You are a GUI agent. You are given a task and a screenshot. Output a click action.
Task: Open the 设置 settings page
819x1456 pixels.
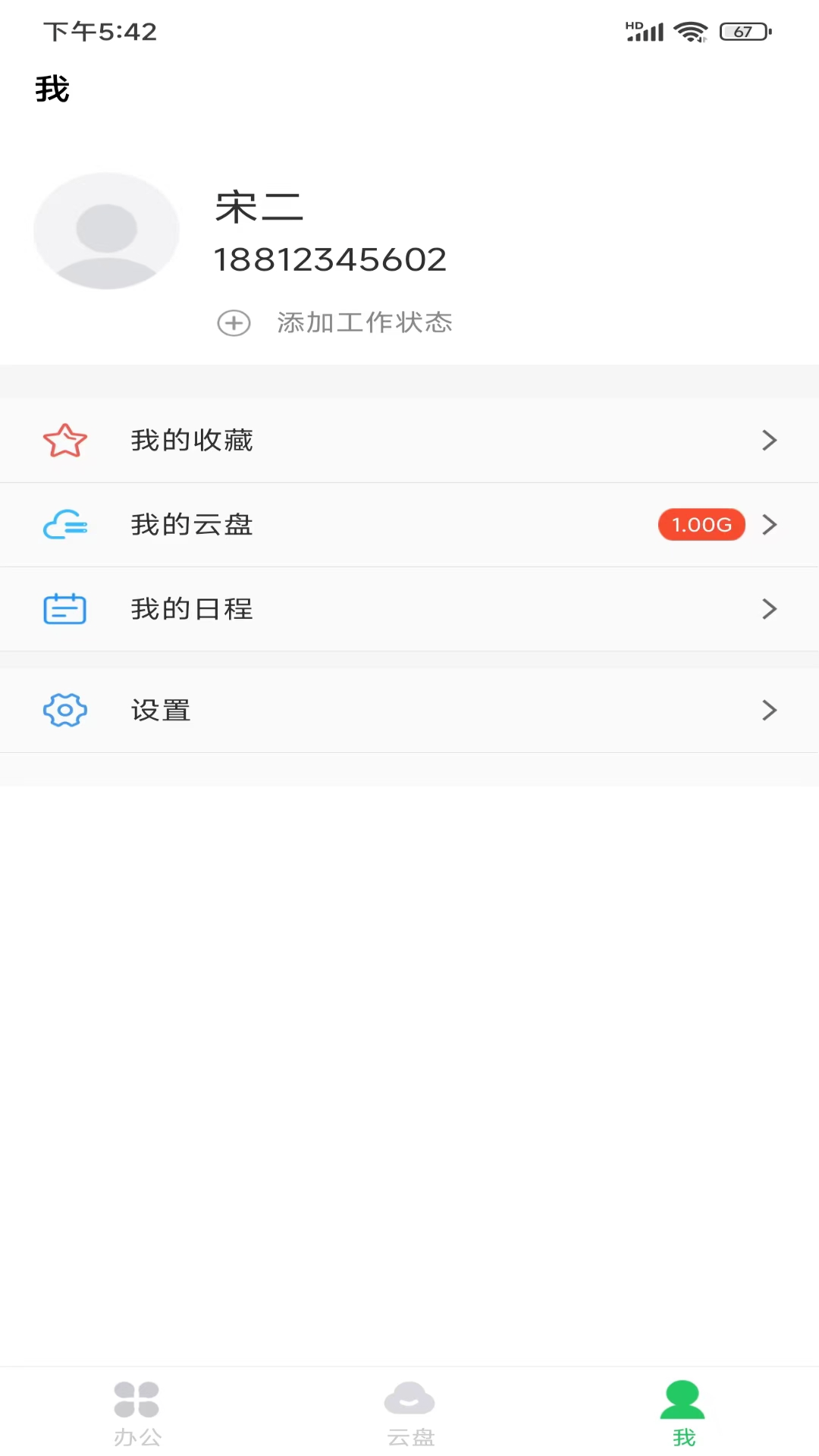(160, 710)
